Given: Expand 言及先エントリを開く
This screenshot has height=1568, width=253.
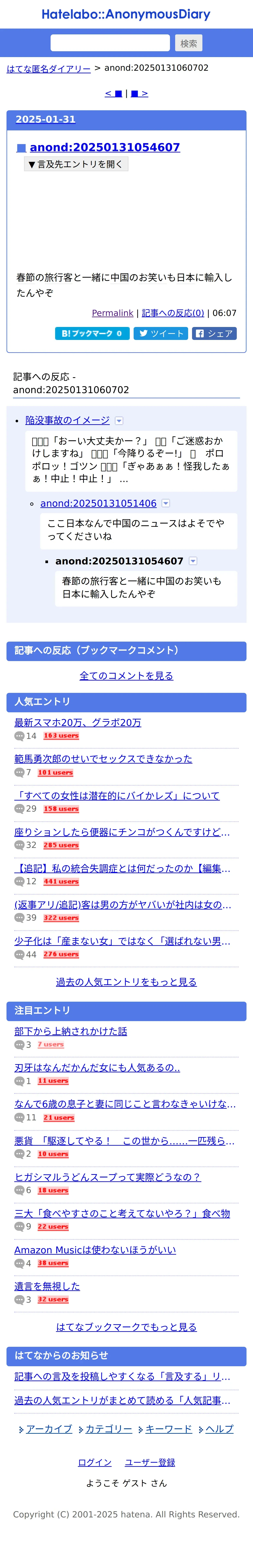Looking at the screenshot, I should pyautogui.click(x=76, y=164).
